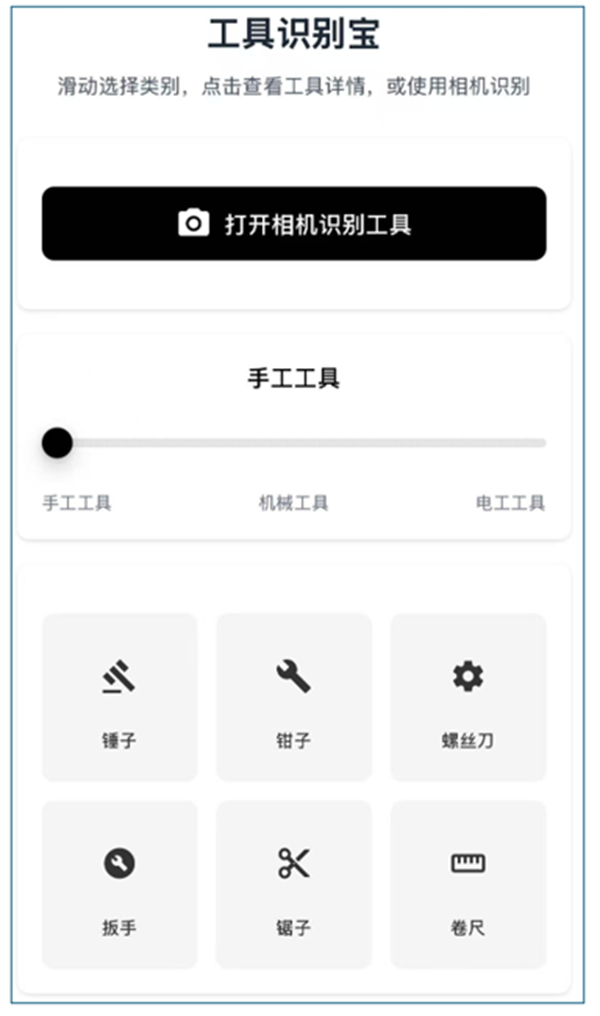View details for 螺丝刀
Screen dimensions: 600x1016
(468, 697)
